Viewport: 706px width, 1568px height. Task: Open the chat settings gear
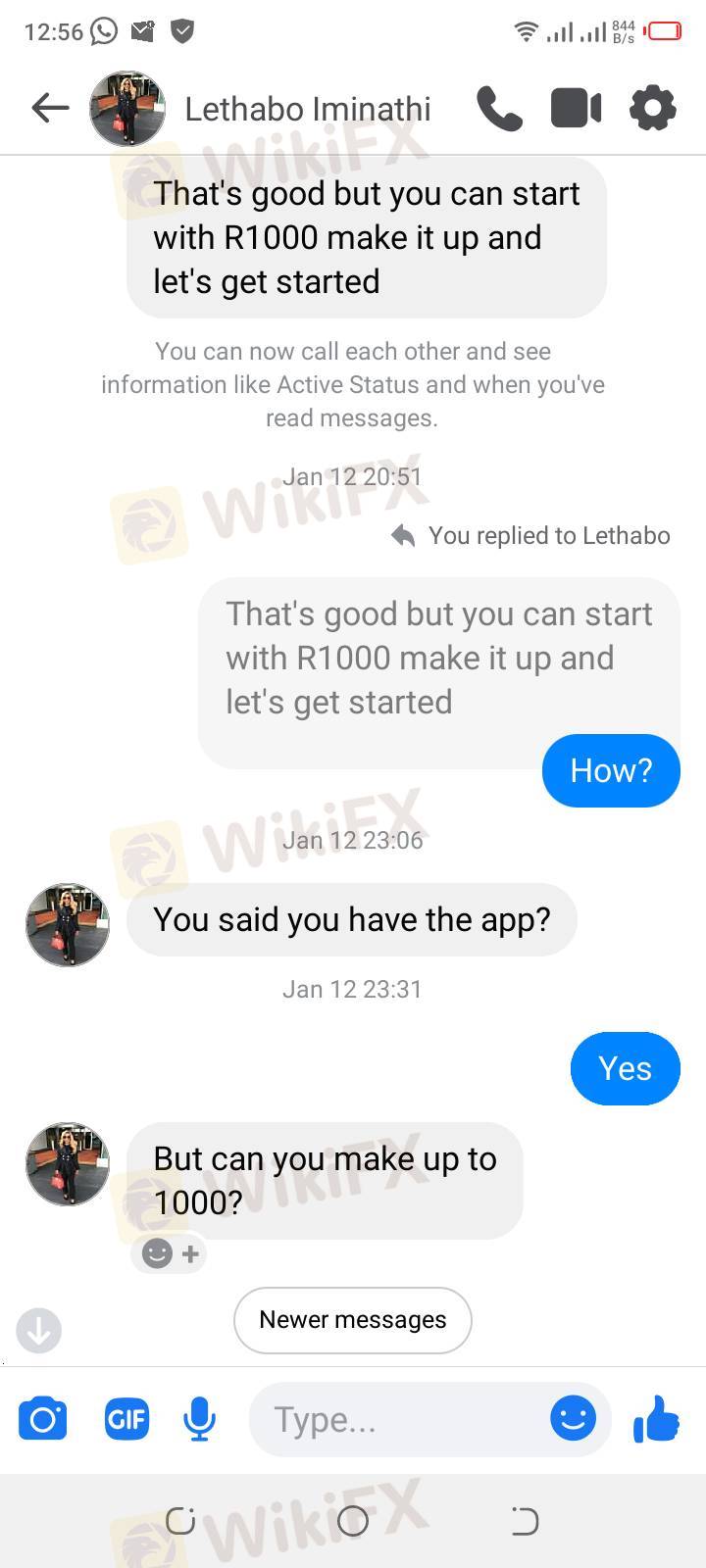pos(653,108)
